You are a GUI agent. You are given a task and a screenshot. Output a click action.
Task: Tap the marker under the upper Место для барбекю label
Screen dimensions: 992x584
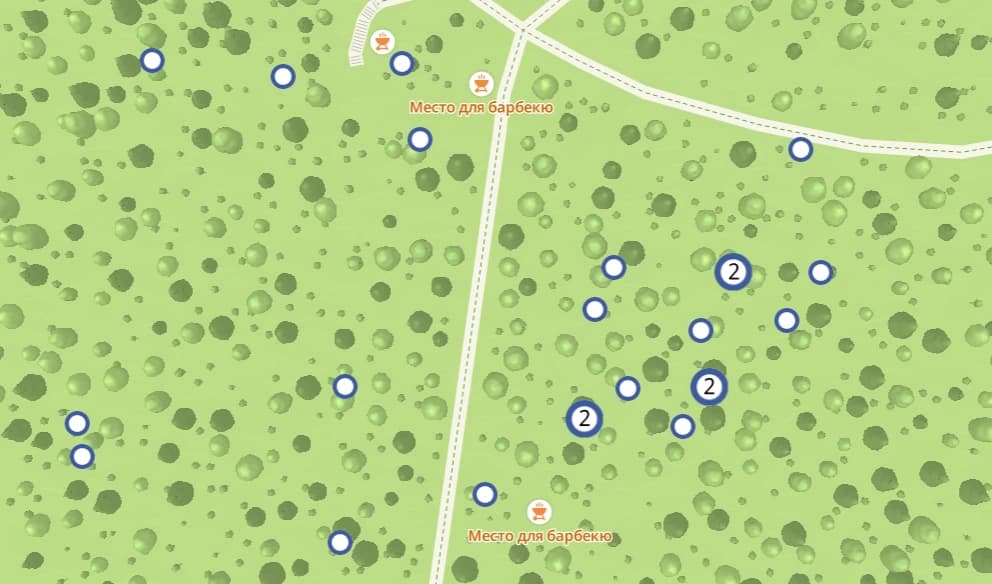pos(420,140)
